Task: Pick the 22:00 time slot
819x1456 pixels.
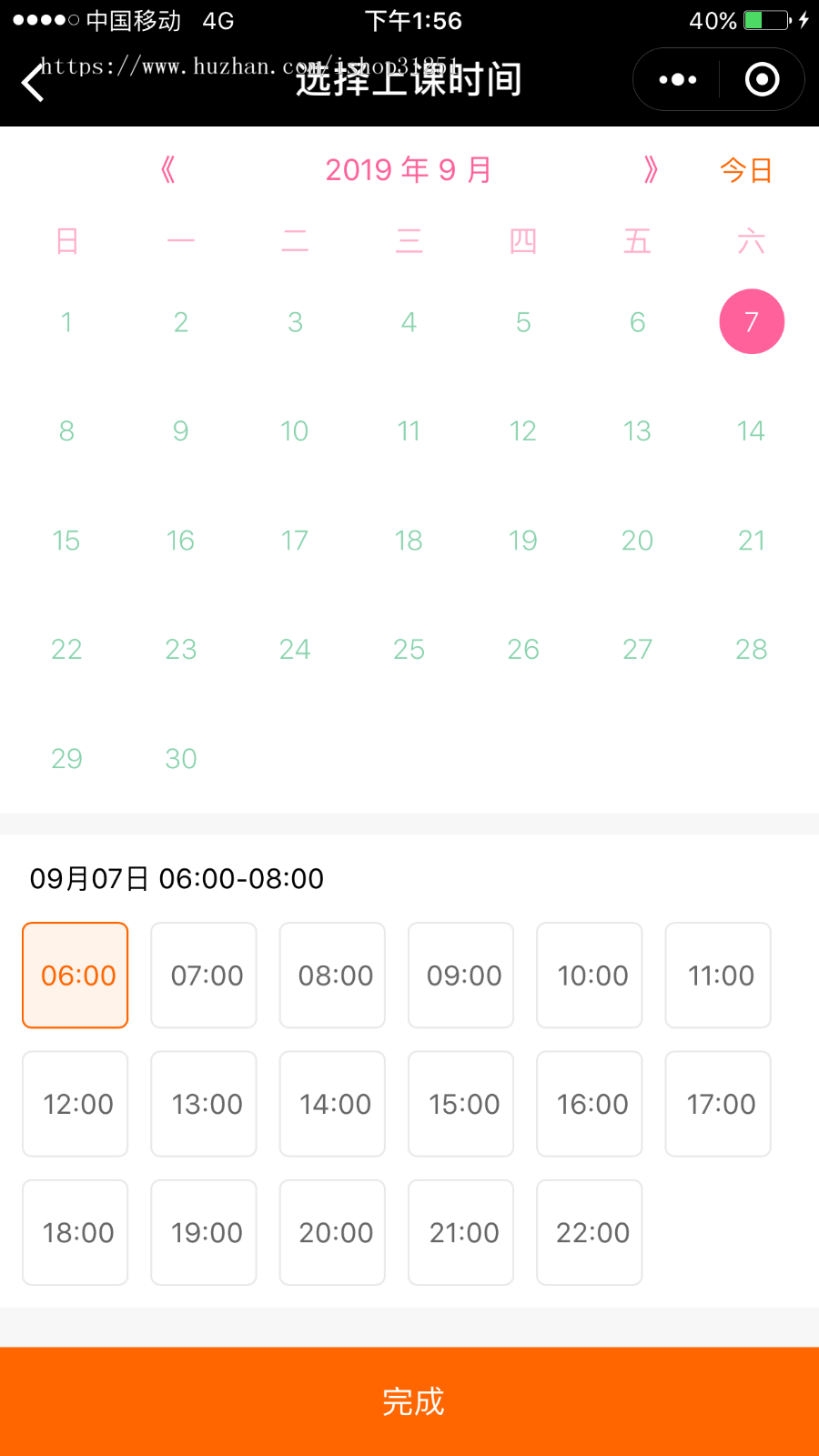Action: (x=590, y=1233)
